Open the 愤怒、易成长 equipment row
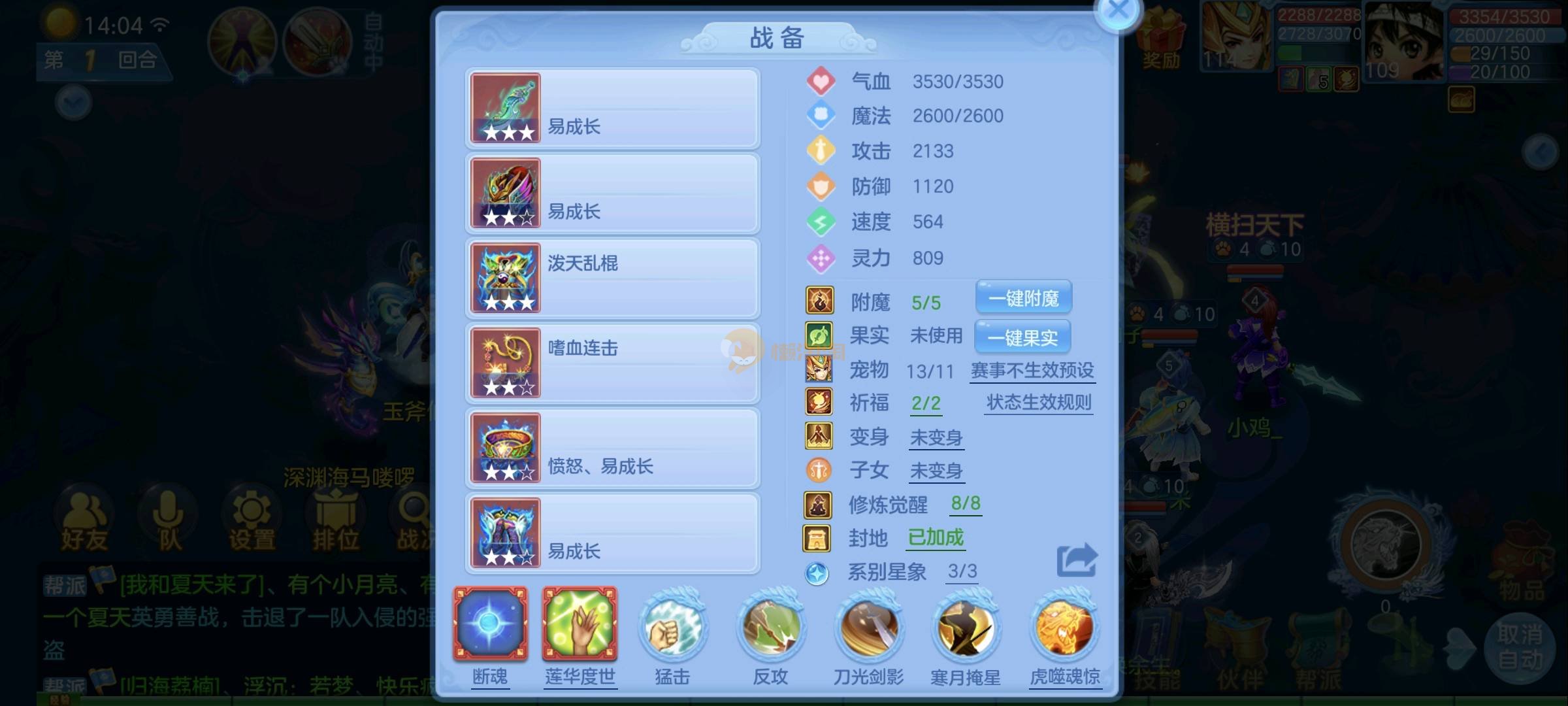Image resolution: width=1568 pixels, height=706 pixels. coord(612,448)
